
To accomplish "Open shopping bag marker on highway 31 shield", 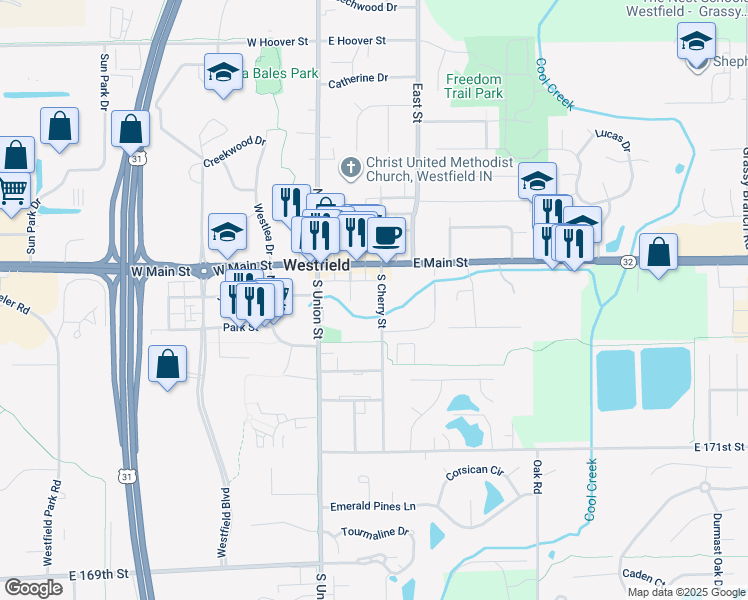I will point(130,130).
